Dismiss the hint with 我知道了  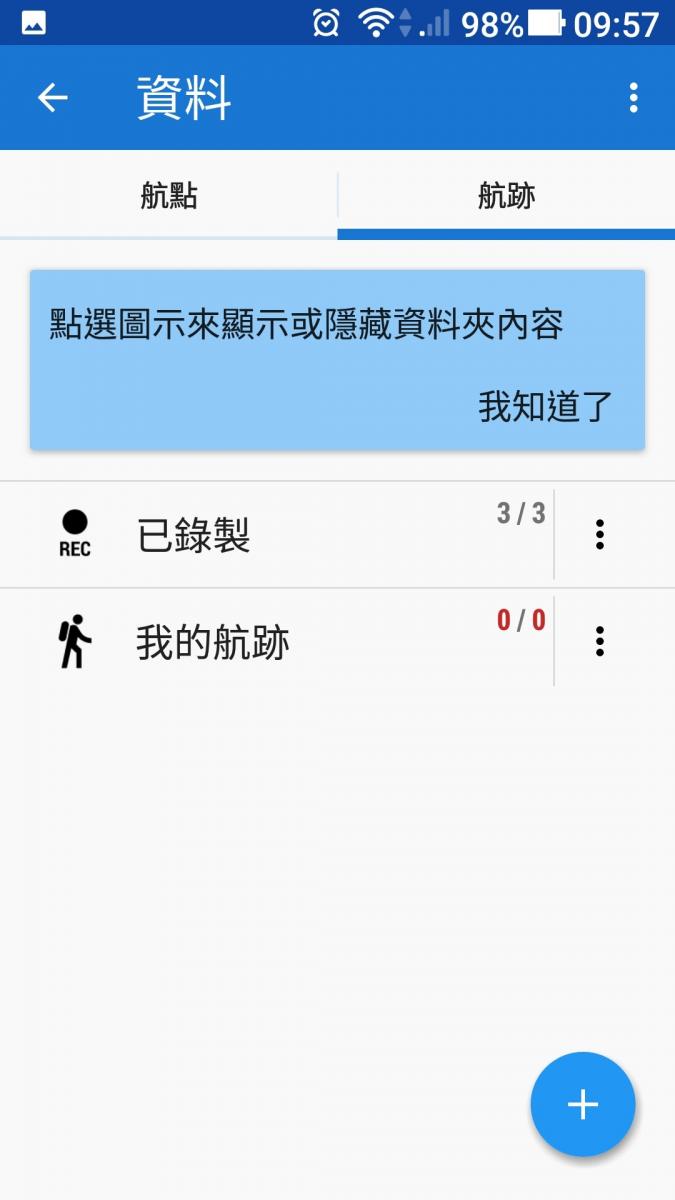point(545,406)
